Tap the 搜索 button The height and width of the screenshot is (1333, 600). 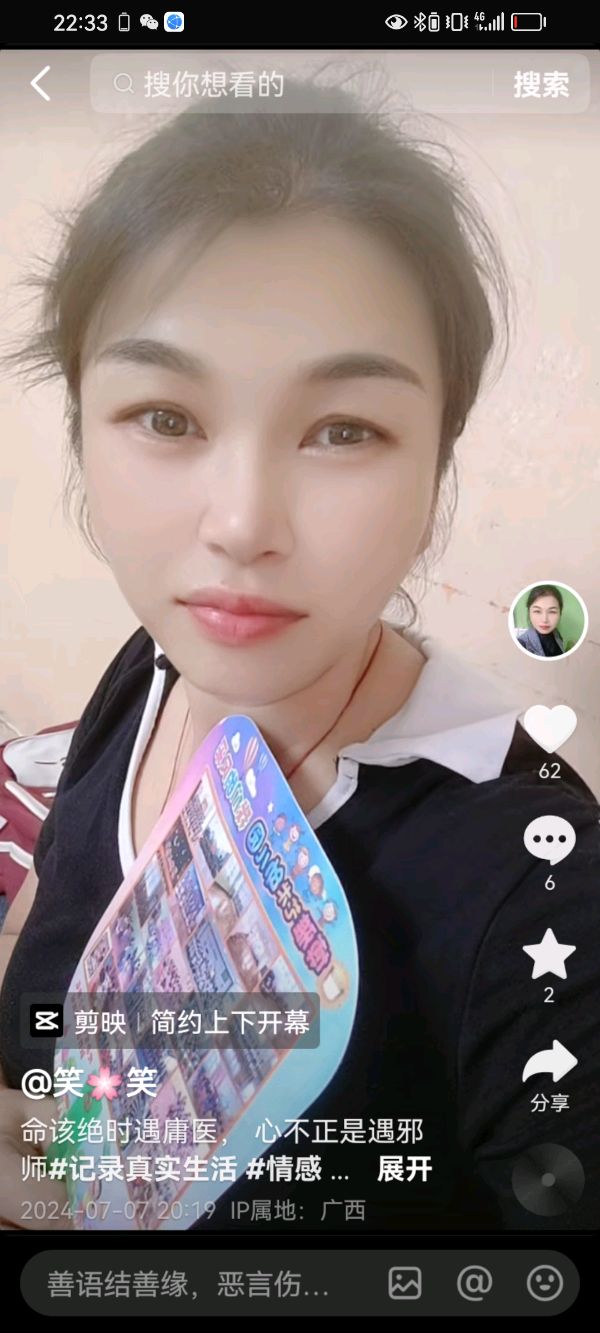pos(541,85)
